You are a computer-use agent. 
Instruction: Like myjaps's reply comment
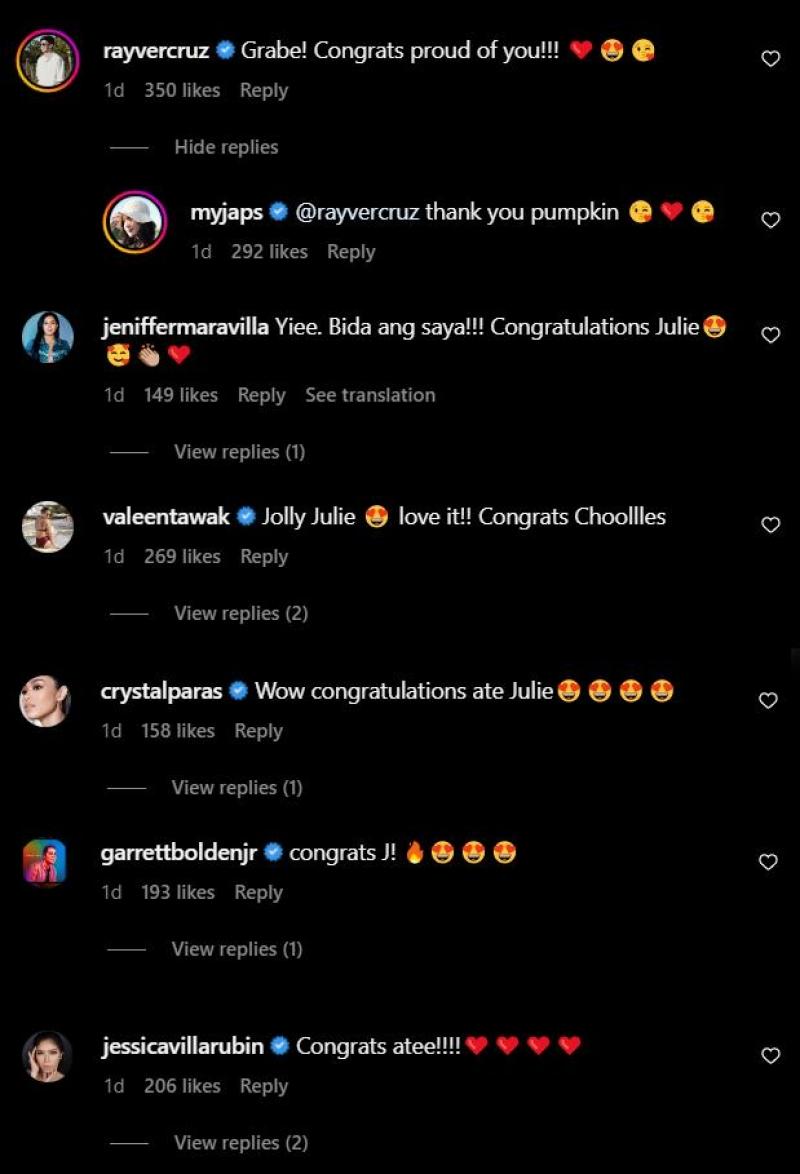[770, 220]
